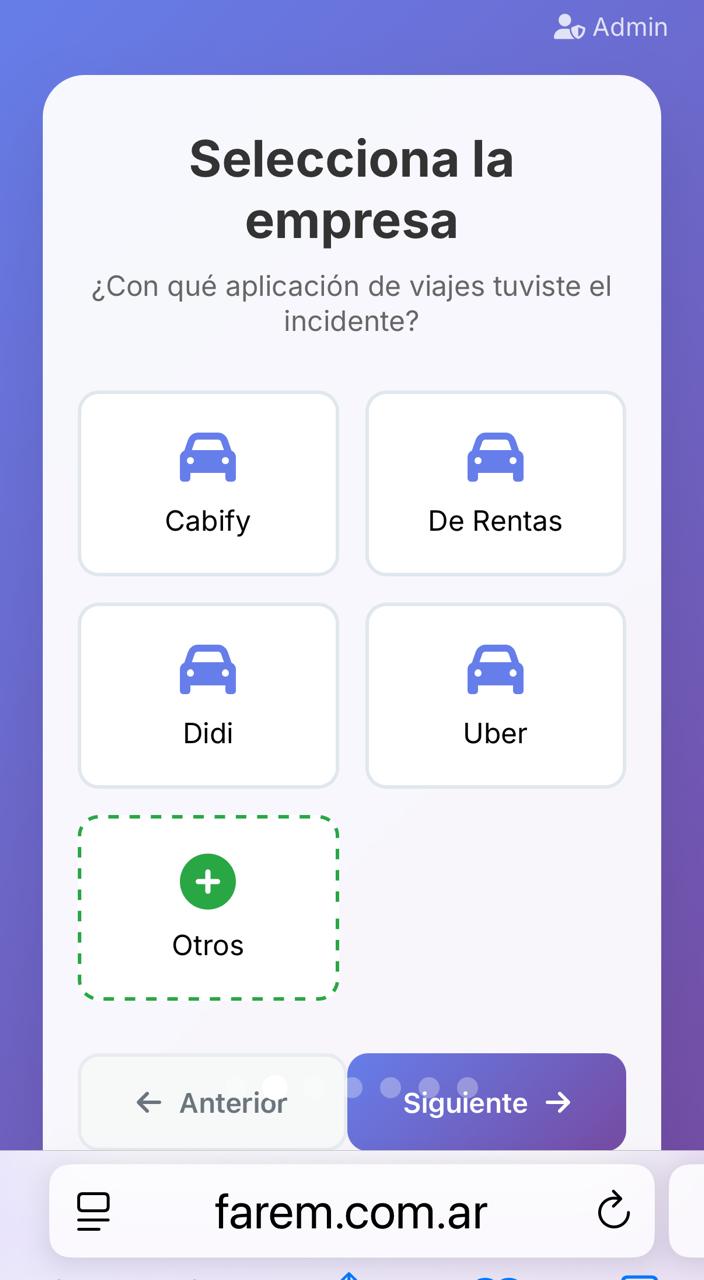Viewport: 704px width, 1280px height.
Task: Select Uber as the ride app
Action: (x=495, y=695)
